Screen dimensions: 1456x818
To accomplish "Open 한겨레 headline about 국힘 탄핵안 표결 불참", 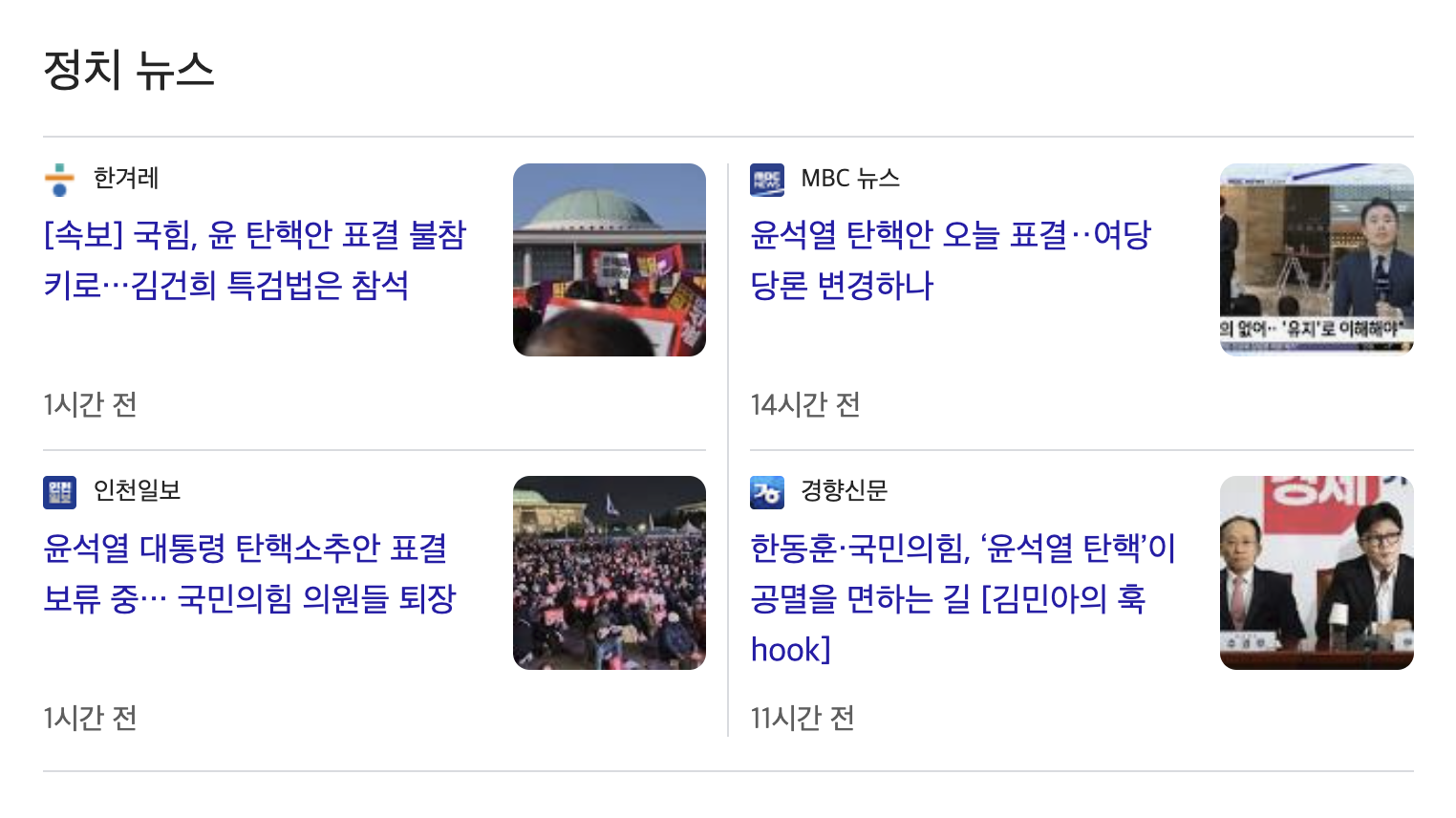I will (x=254, y=259).
